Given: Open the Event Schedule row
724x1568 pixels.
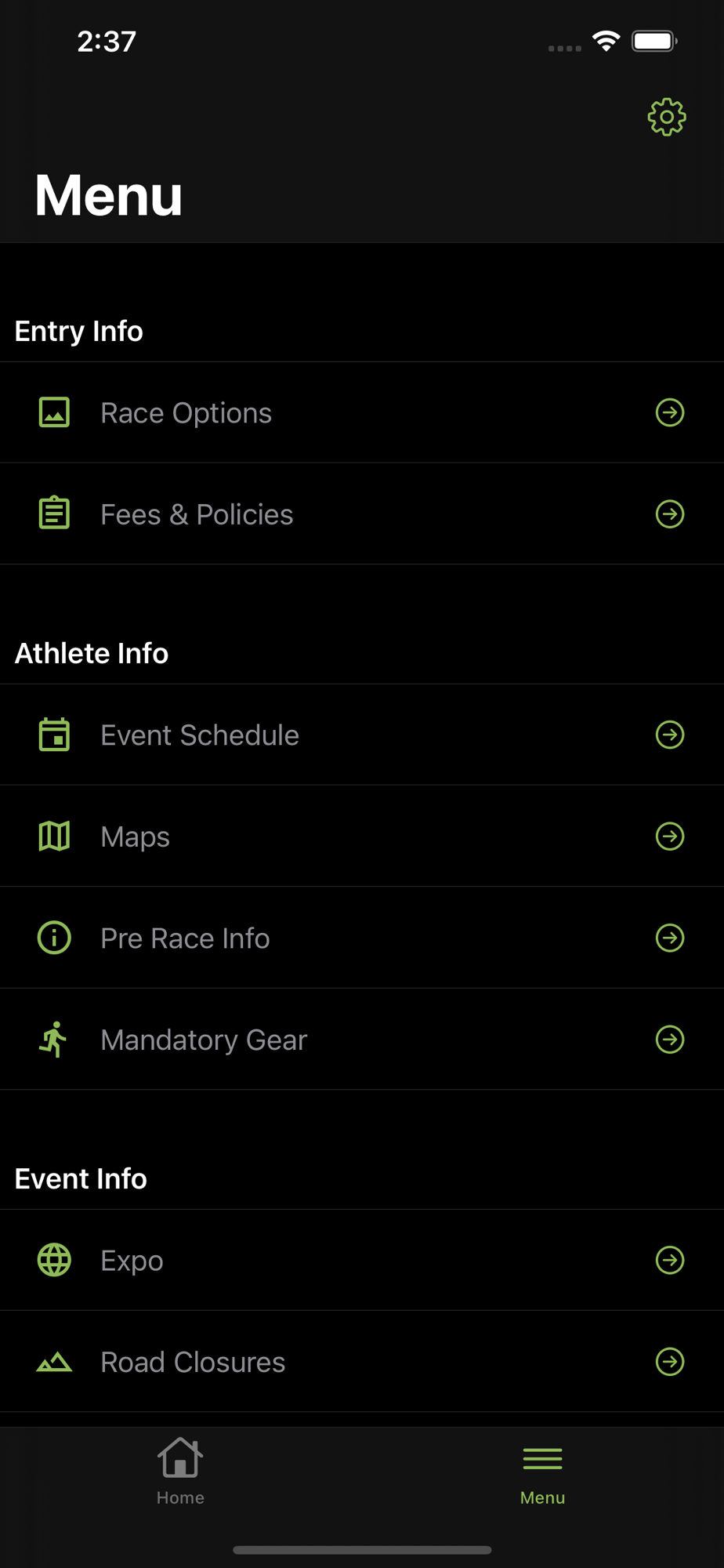Looking at the screenshot, I should coord(362,735).
